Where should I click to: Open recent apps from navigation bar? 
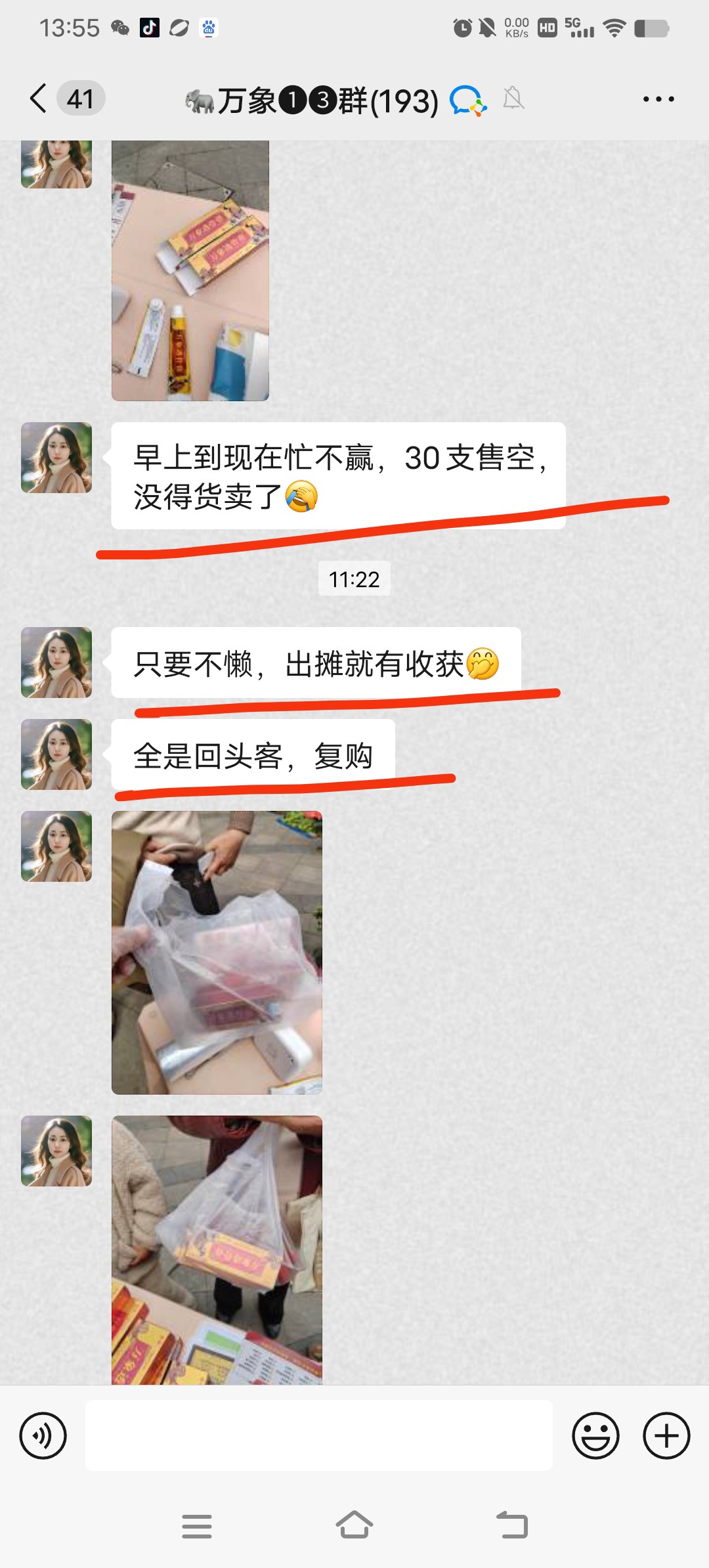197,1525
